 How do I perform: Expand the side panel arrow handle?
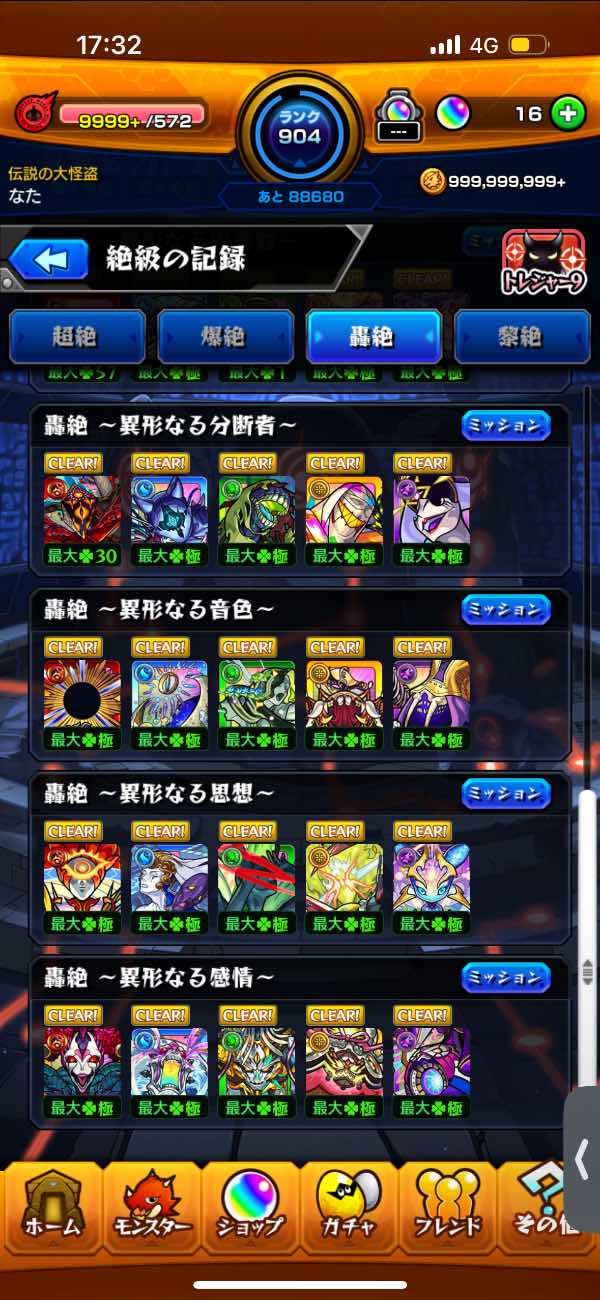(583, 1162)
